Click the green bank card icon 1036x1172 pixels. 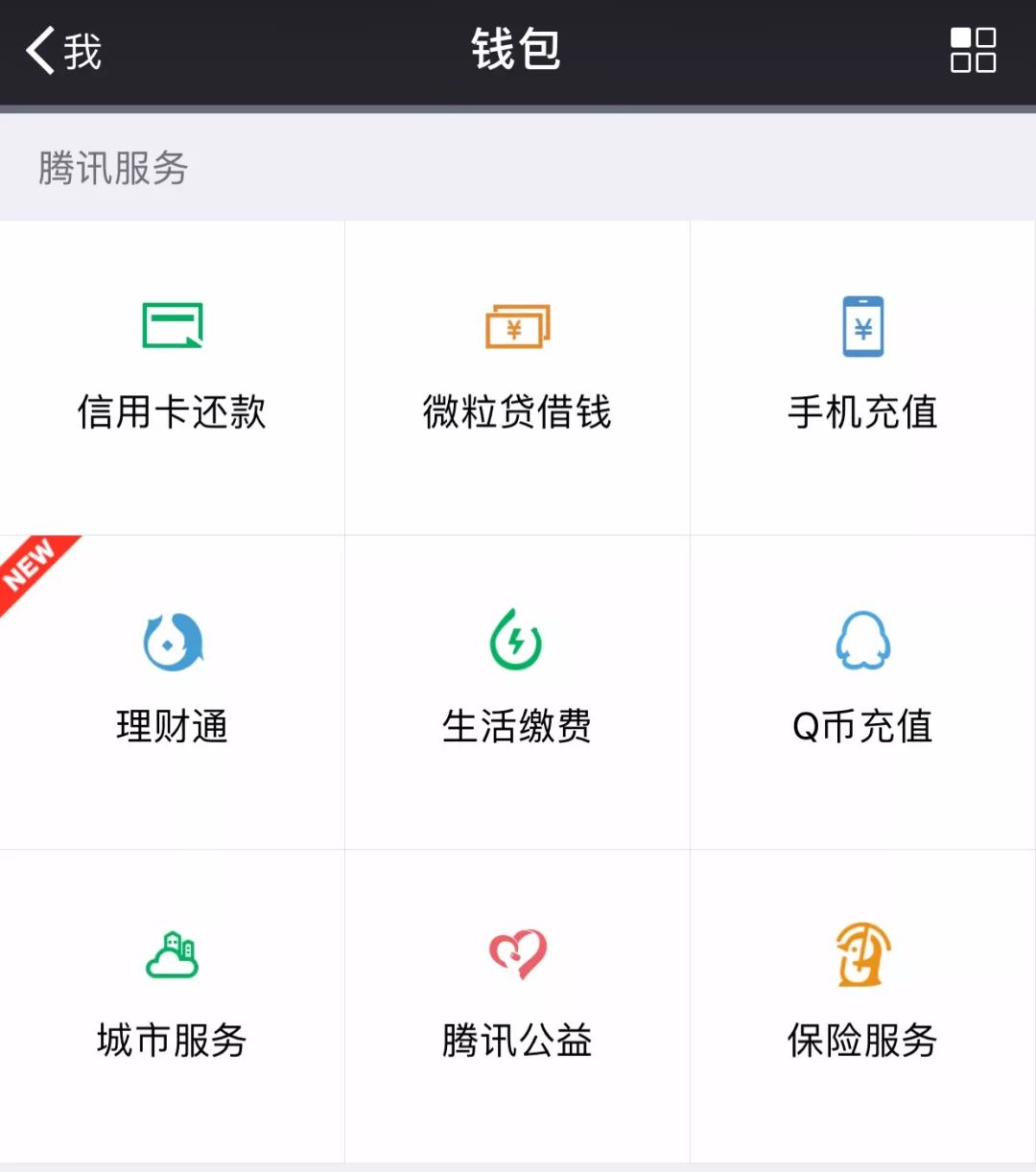coord(173,326)
